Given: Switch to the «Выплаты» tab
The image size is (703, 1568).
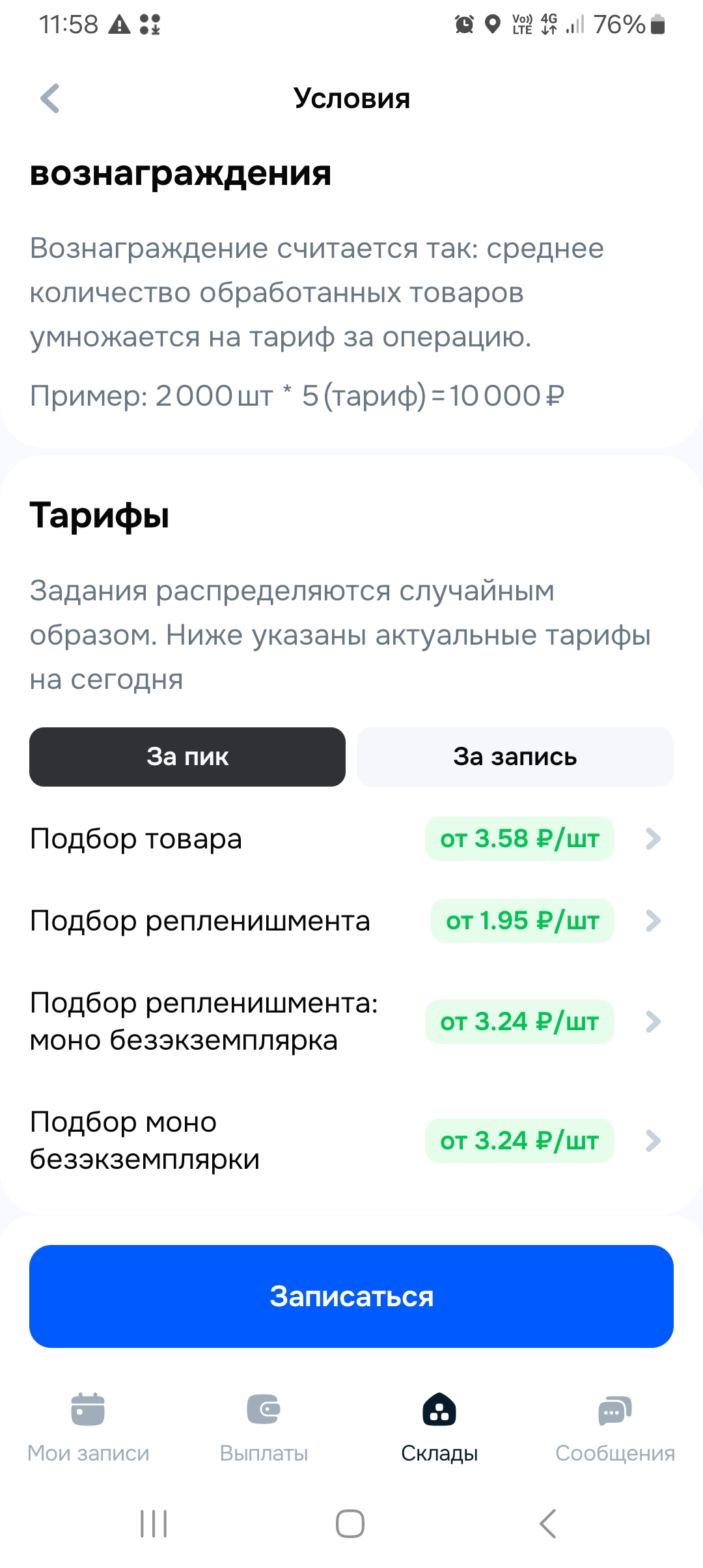Looking at the screenshot, I should [x=264, y=1426].
